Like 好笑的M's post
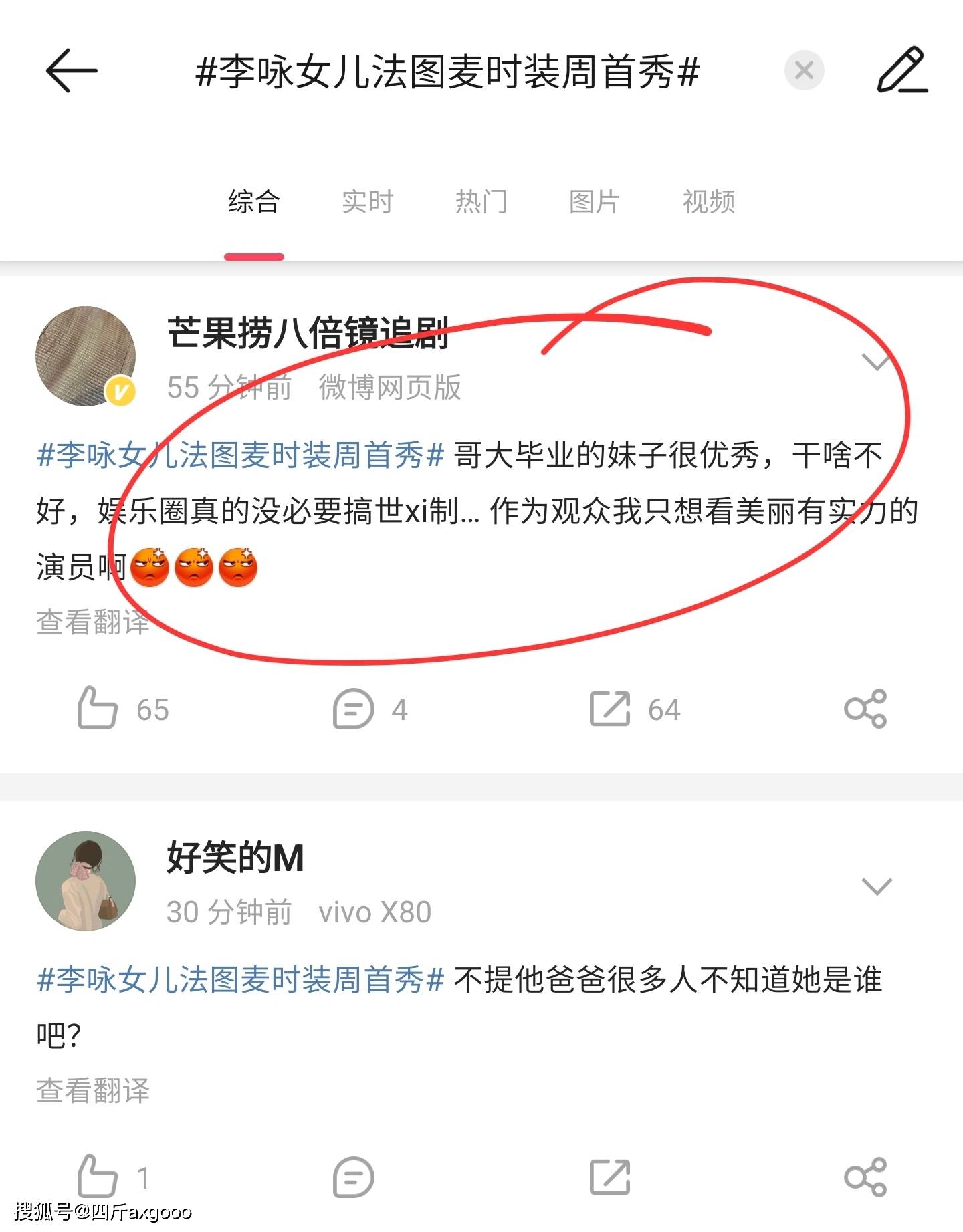Image resolution: width=963 pixels, height=1232 pixels. 98,1177
